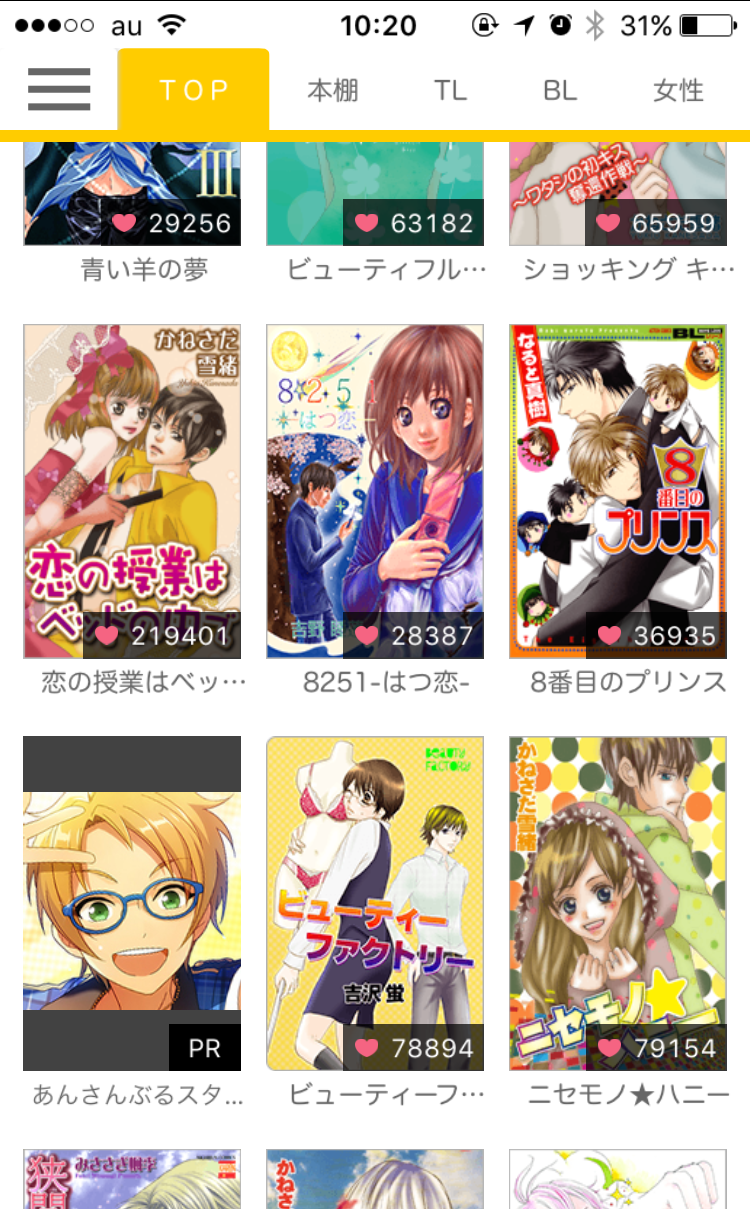The image size is (750, 1209).
Task: Open the hamburger drawer menu
Action: pyautogui.click(x=59, y=90)
